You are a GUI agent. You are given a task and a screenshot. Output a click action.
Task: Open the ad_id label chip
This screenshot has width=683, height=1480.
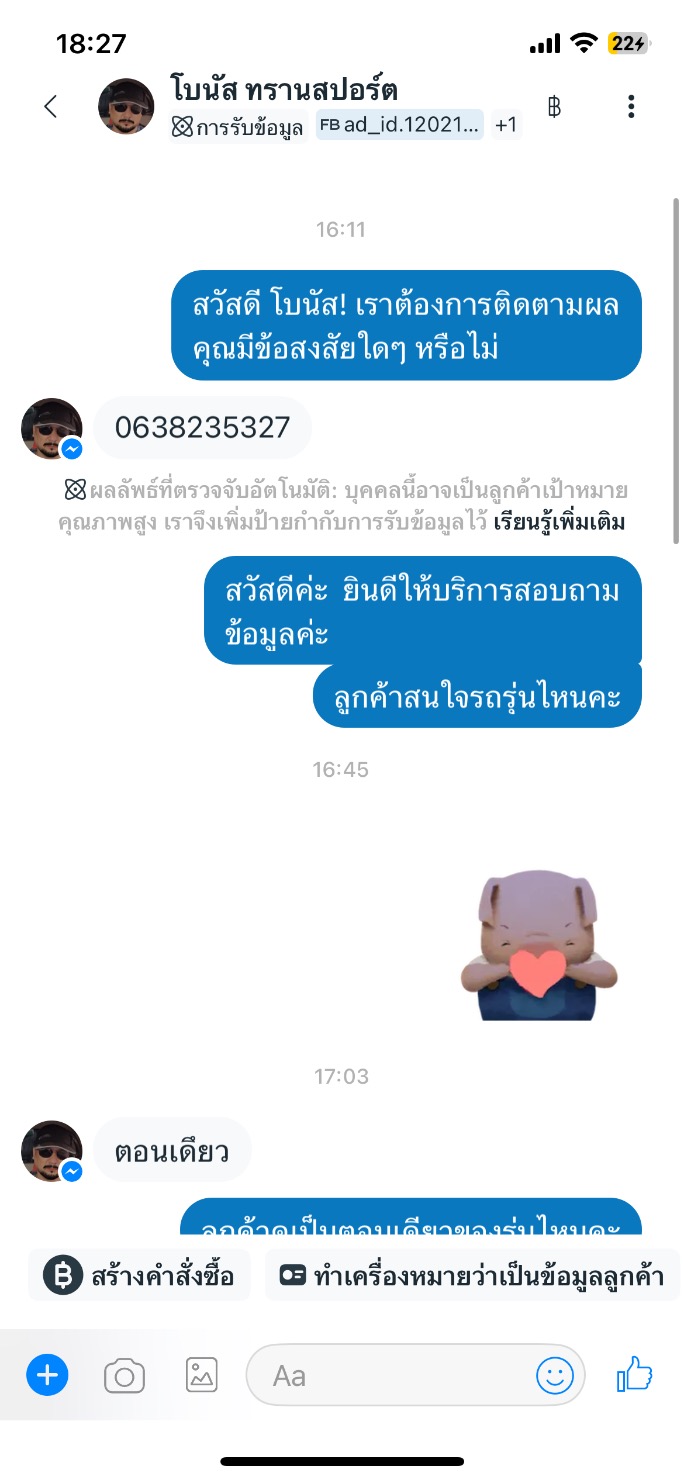[x=400, y=125]
